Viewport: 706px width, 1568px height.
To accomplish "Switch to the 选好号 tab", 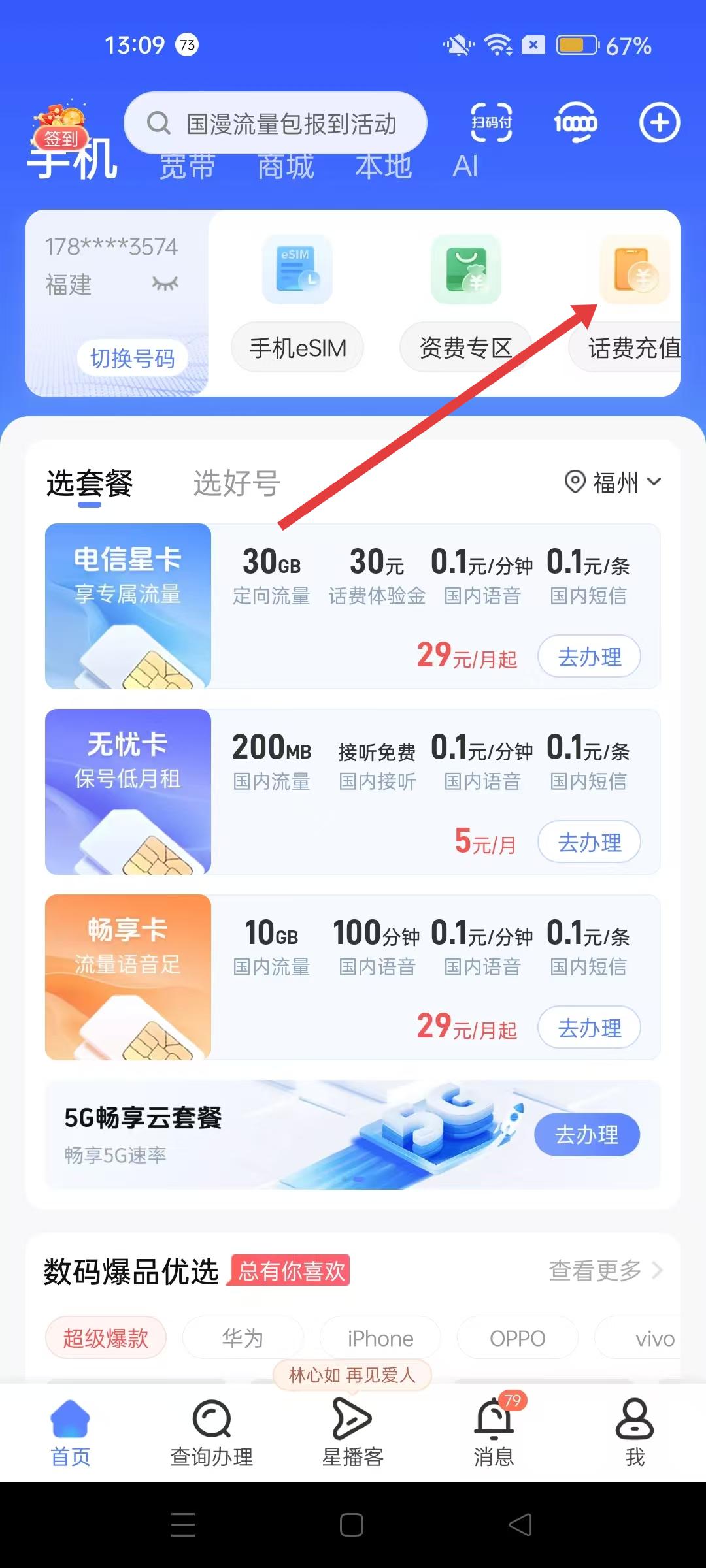I will (236, 483).
